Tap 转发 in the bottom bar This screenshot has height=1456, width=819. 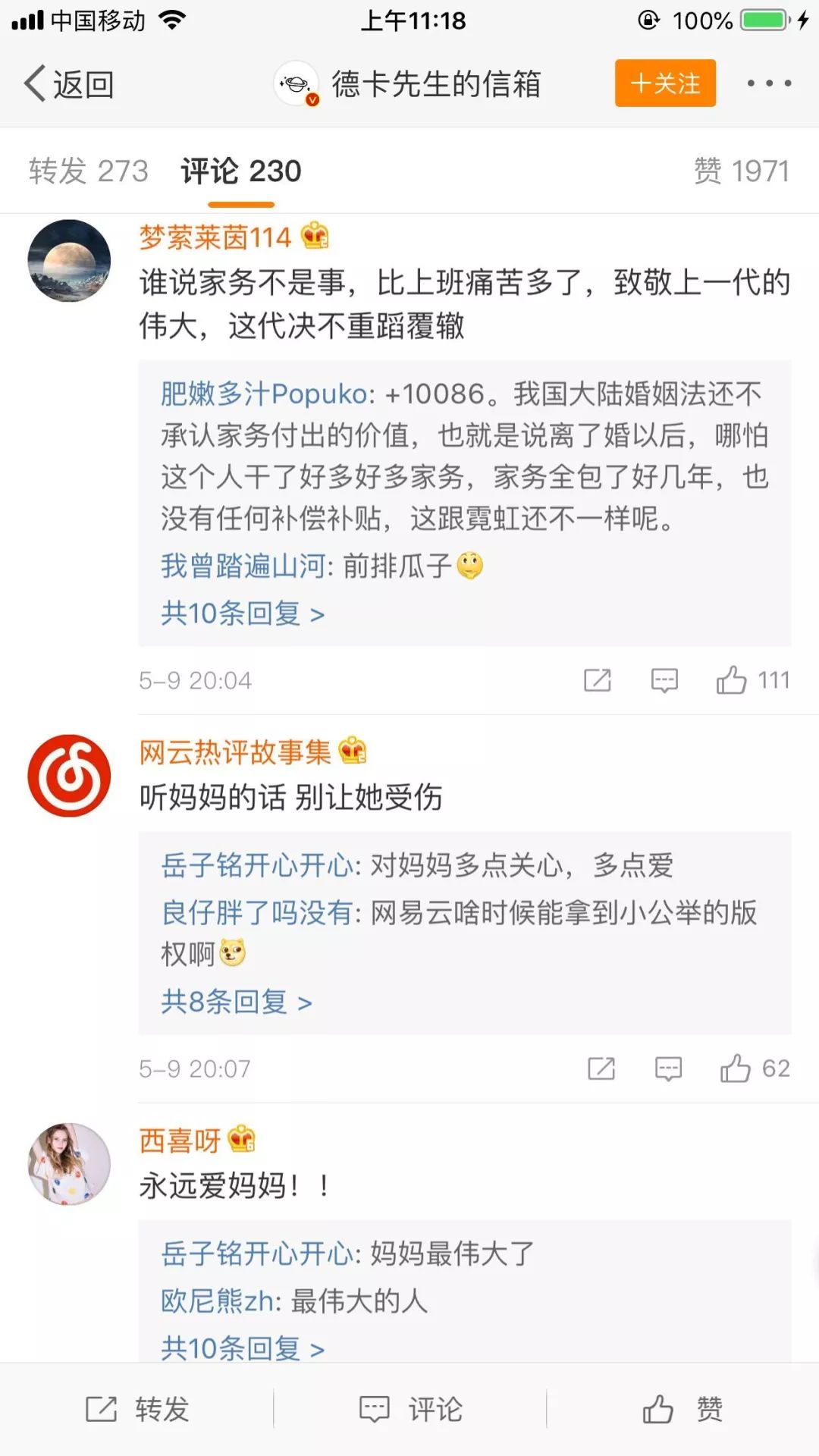137,1410
